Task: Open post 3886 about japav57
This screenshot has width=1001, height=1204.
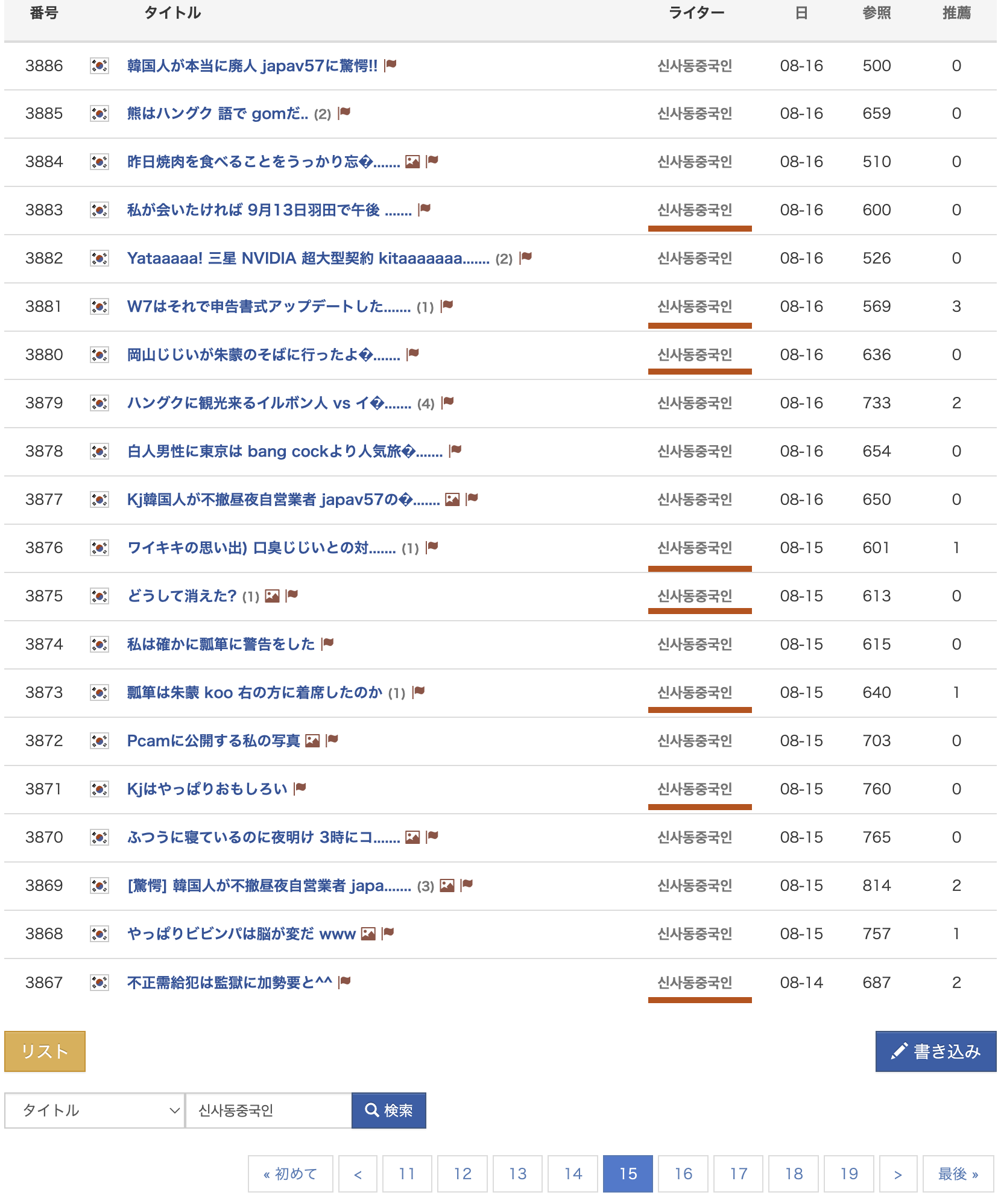Action: click(x=252, y=66)
